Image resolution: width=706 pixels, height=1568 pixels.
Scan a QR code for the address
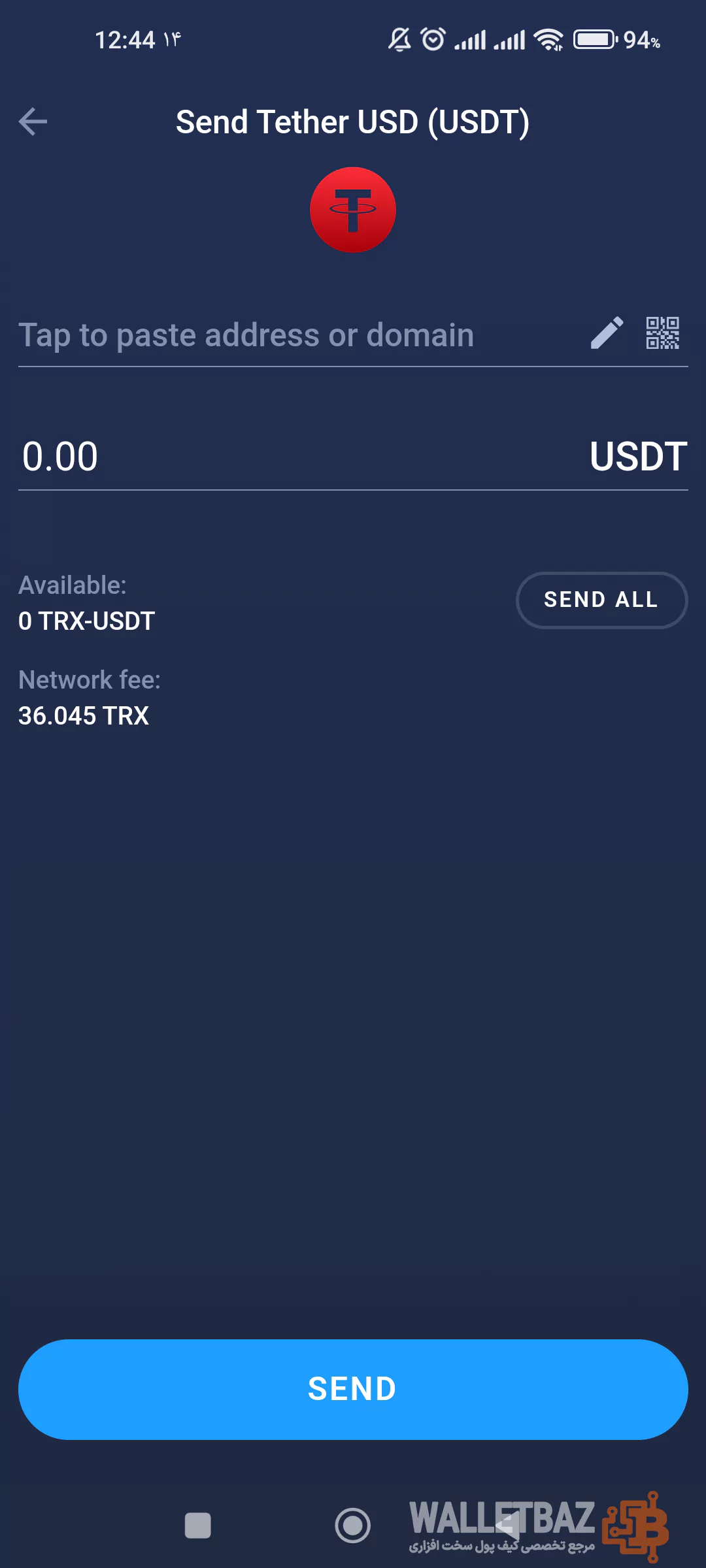(x=662, y=333)
